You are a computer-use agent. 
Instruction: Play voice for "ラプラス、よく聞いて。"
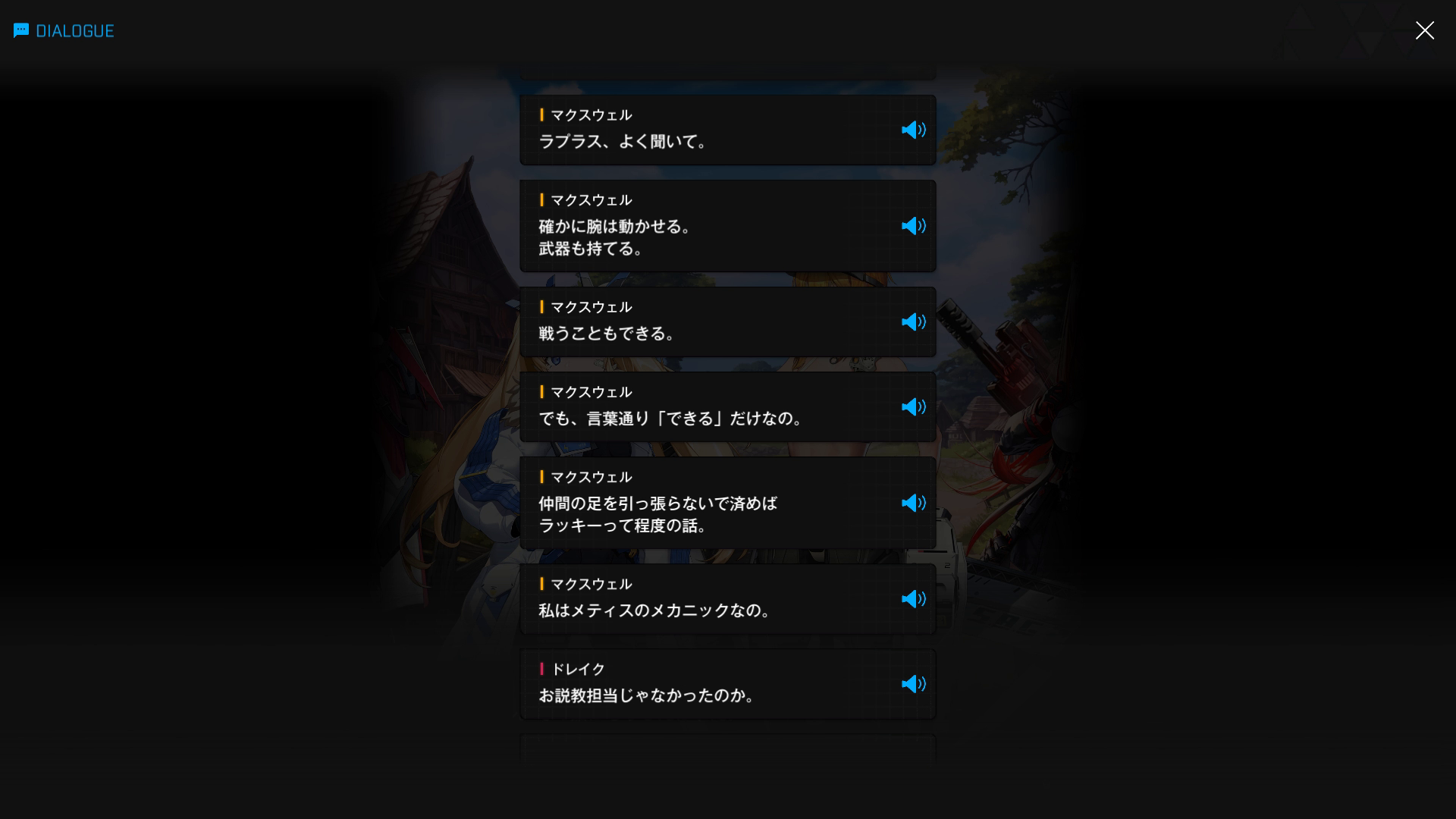[913, 130]
